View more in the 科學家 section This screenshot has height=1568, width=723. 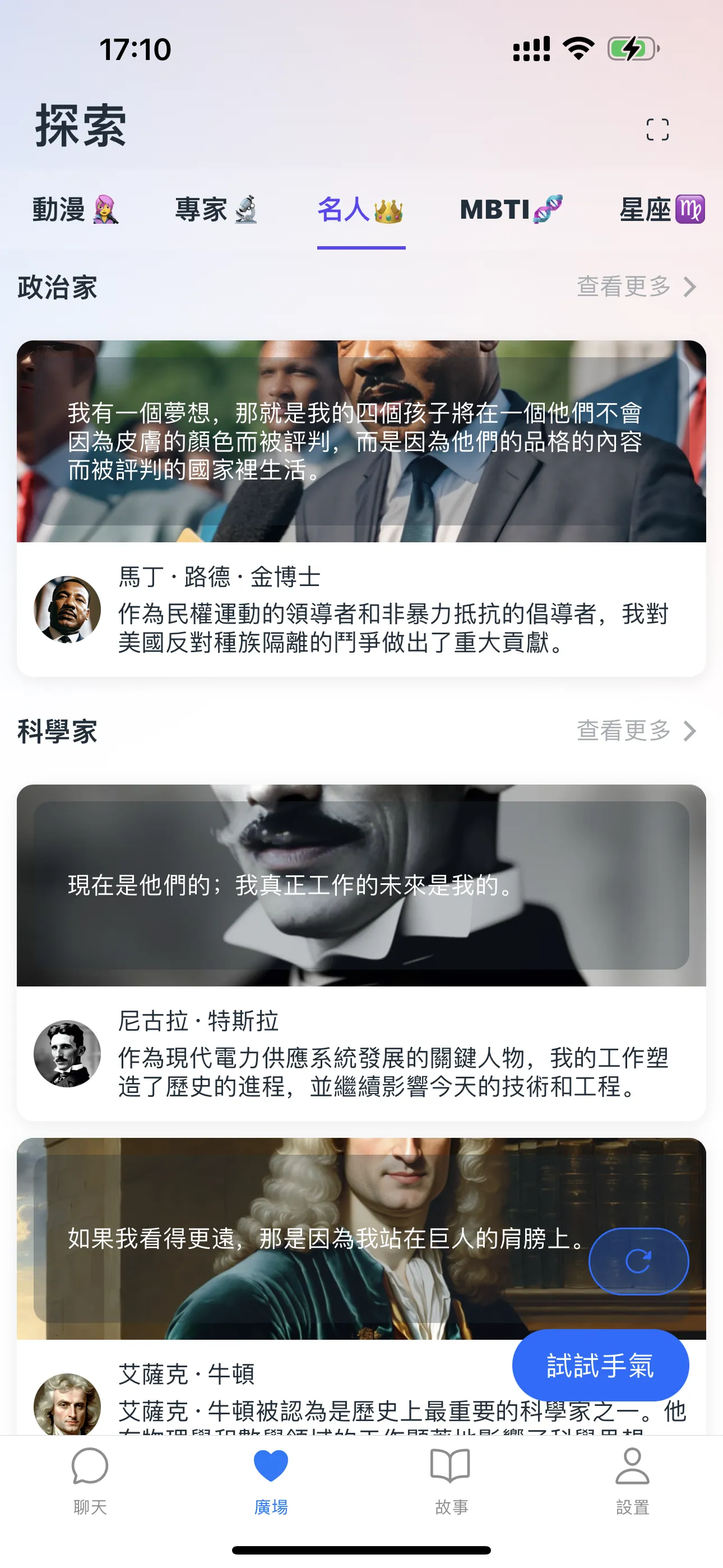(636, 730)
